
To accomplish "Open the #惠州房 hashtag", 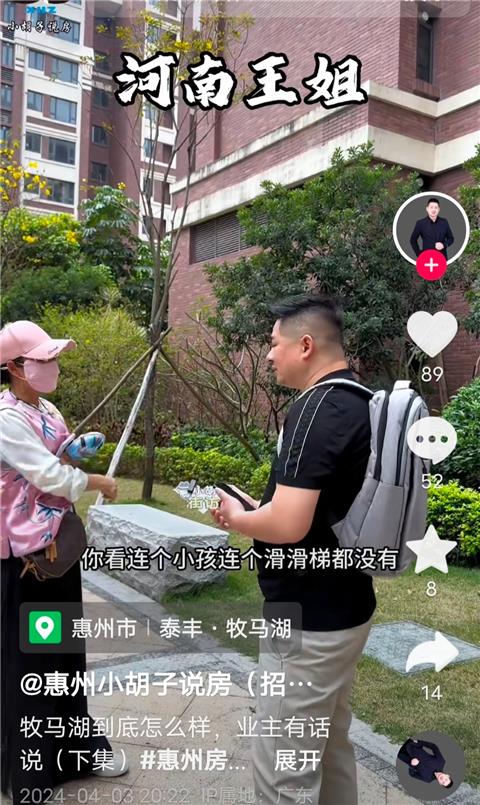I will 193,760.
